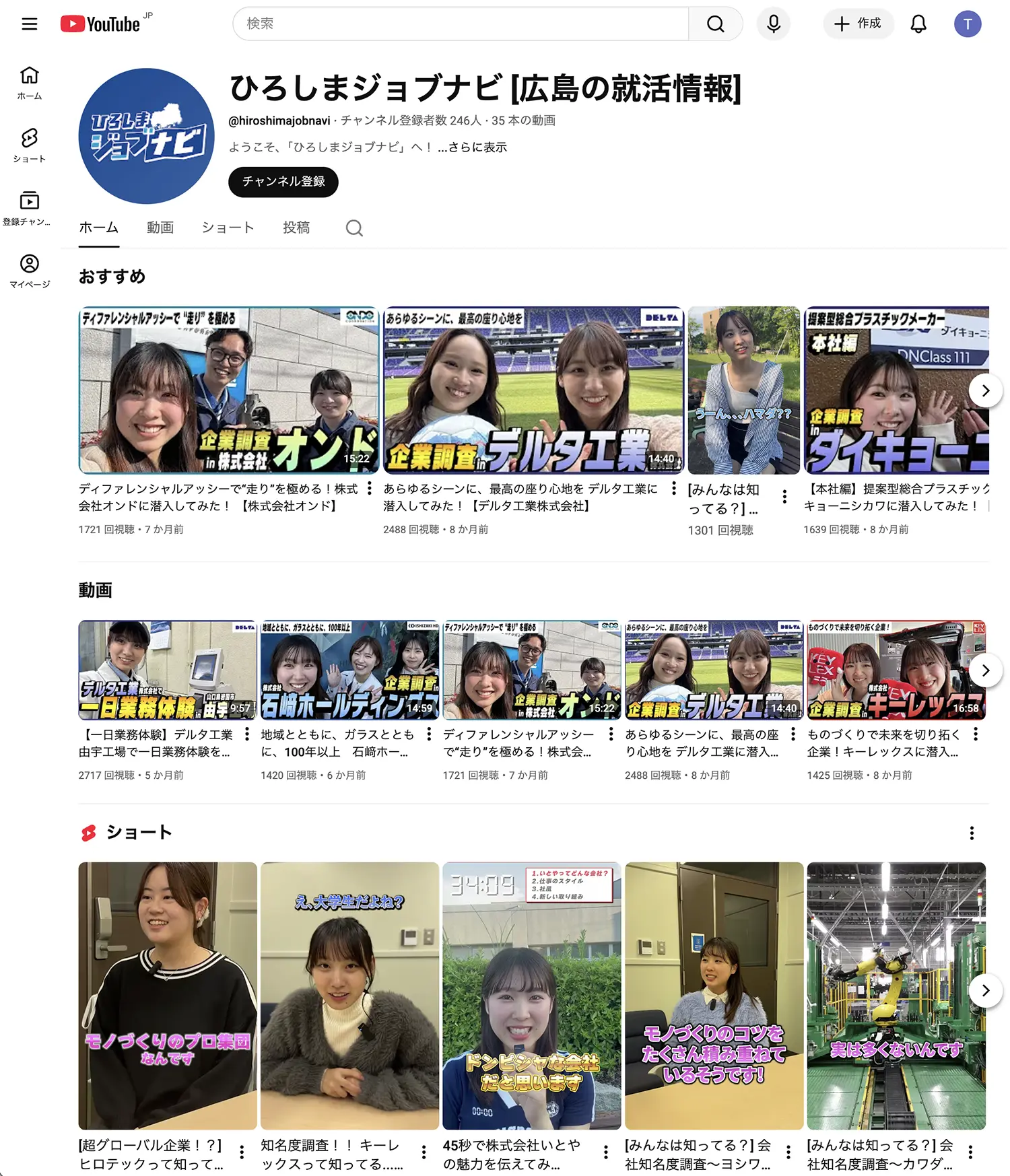The image size is (1010, 1176).
Task: Switch to the 投稿 channel tab
Action: [296, 228]
